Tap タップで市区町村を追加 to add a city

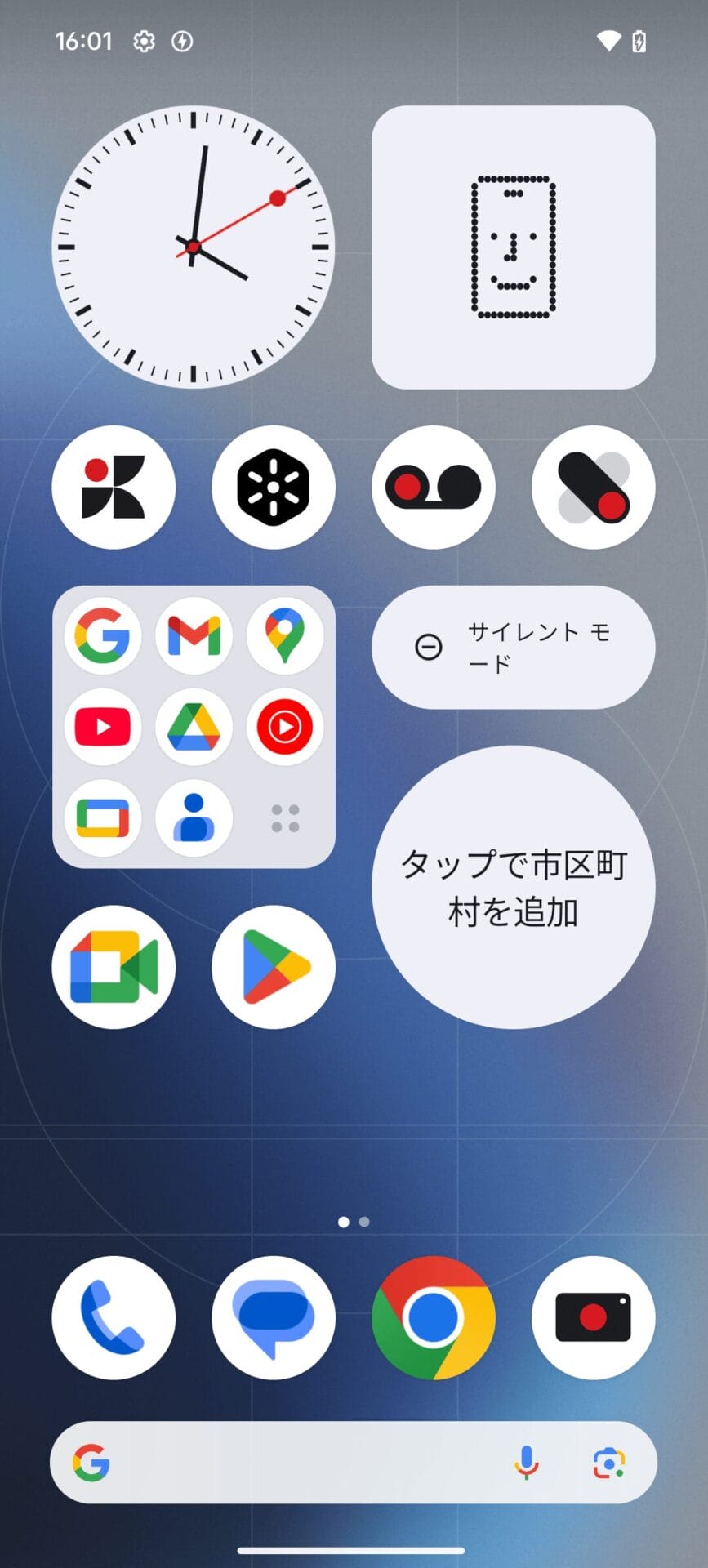[513, 886]
